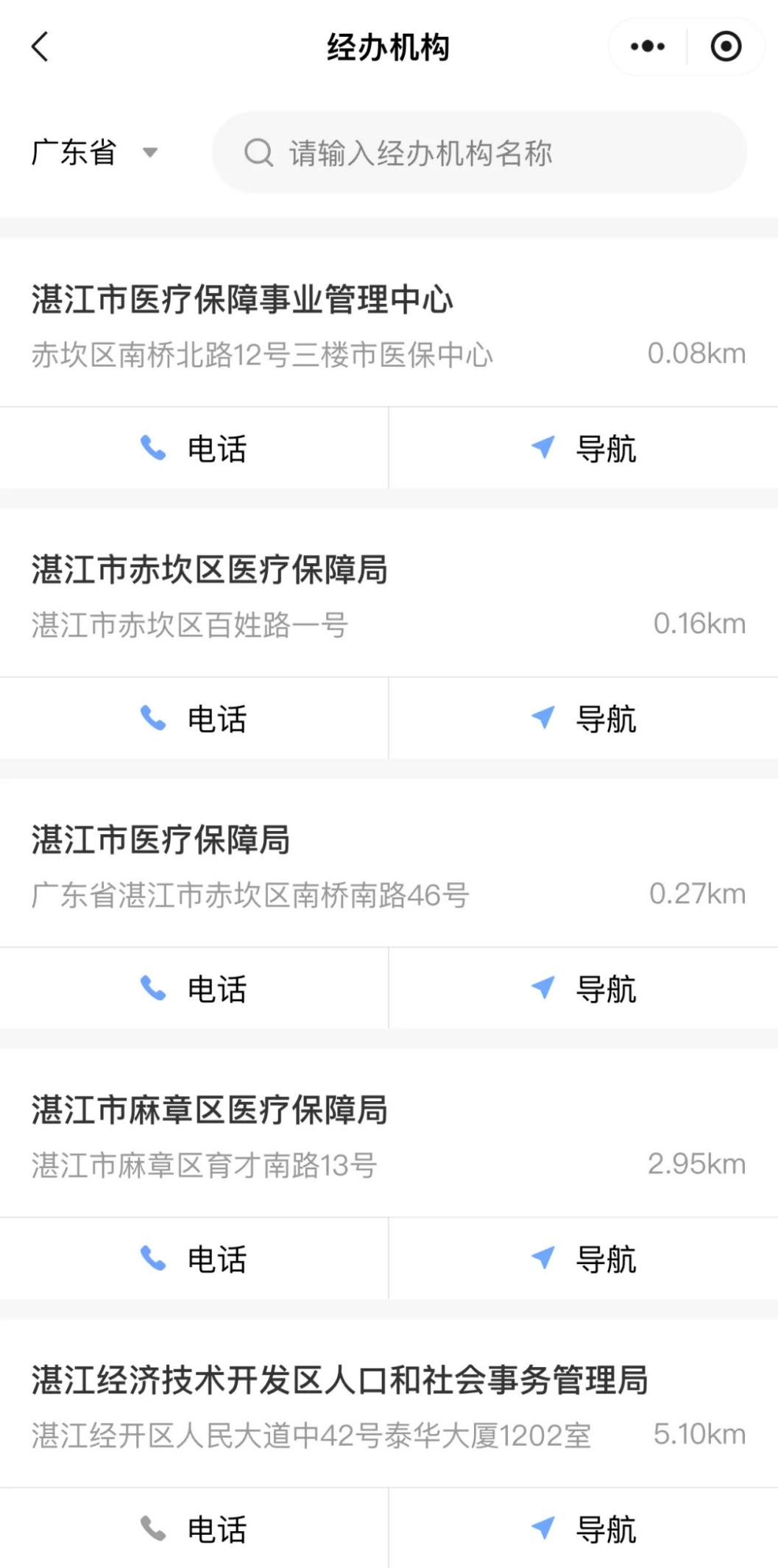Open the mini program more-options menu

click(x=648, y=47)
